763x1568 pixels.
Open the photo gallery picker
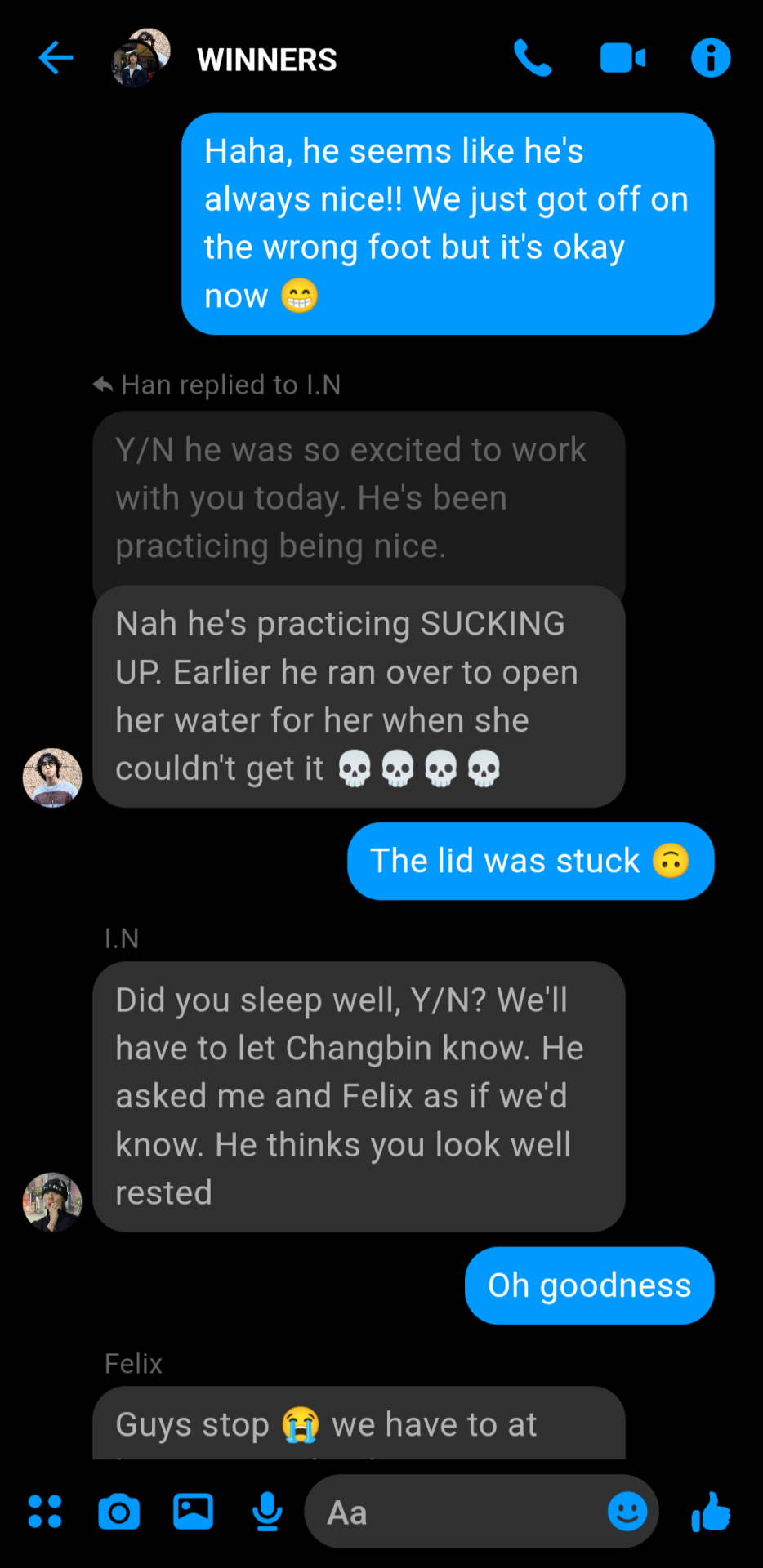click(x=193, y=1511)
